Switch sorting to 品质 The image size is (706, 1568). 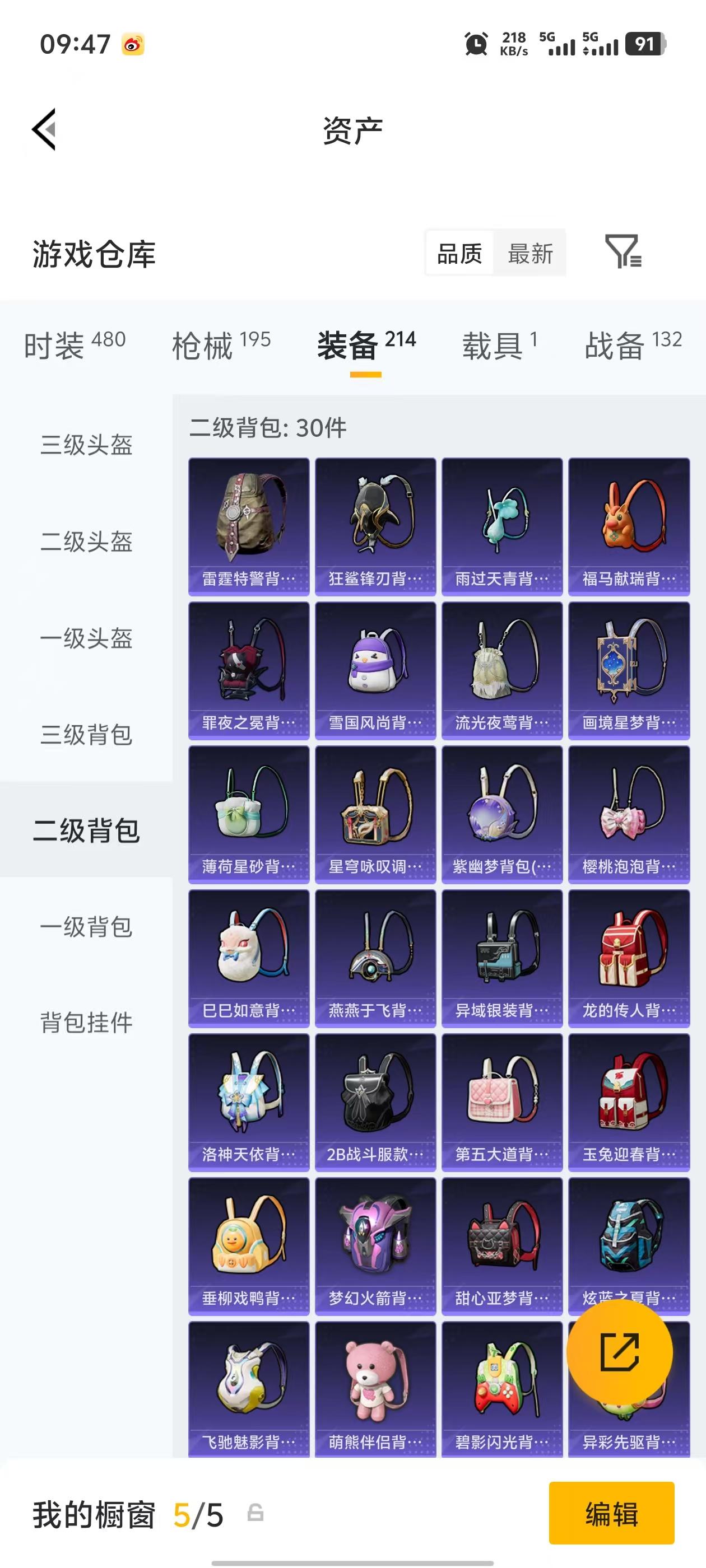coord(460,254)
